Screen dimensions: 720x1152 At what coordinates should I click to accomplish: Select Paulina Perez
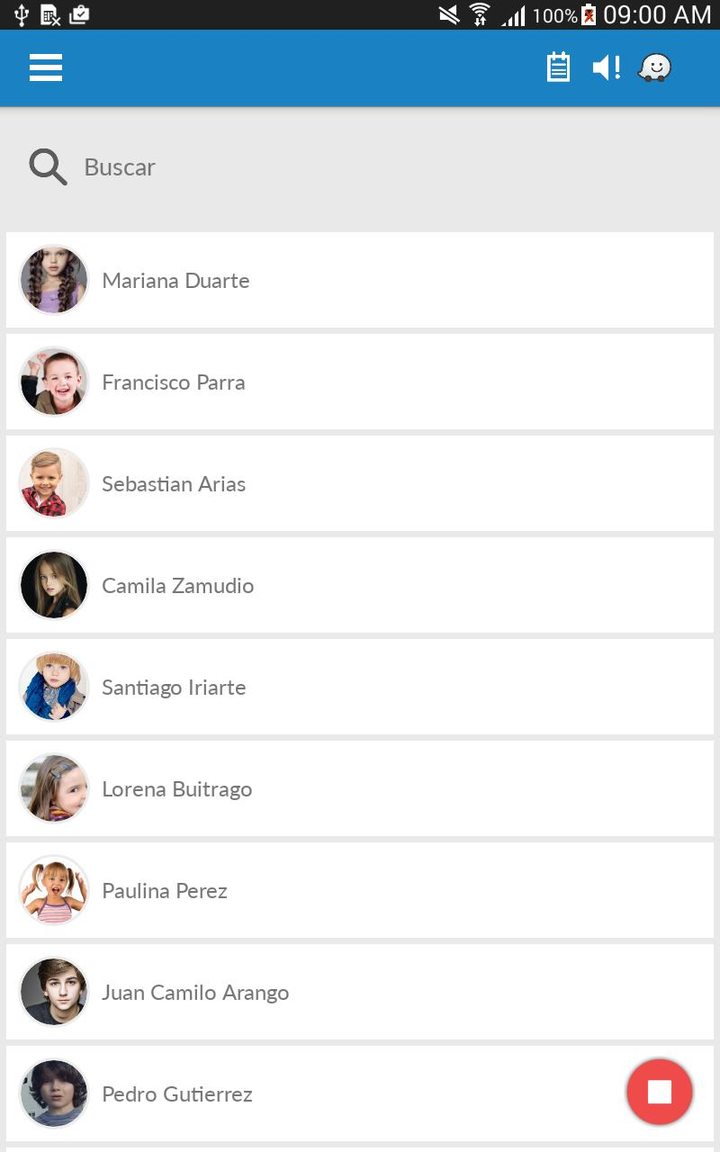pos(360,890)
